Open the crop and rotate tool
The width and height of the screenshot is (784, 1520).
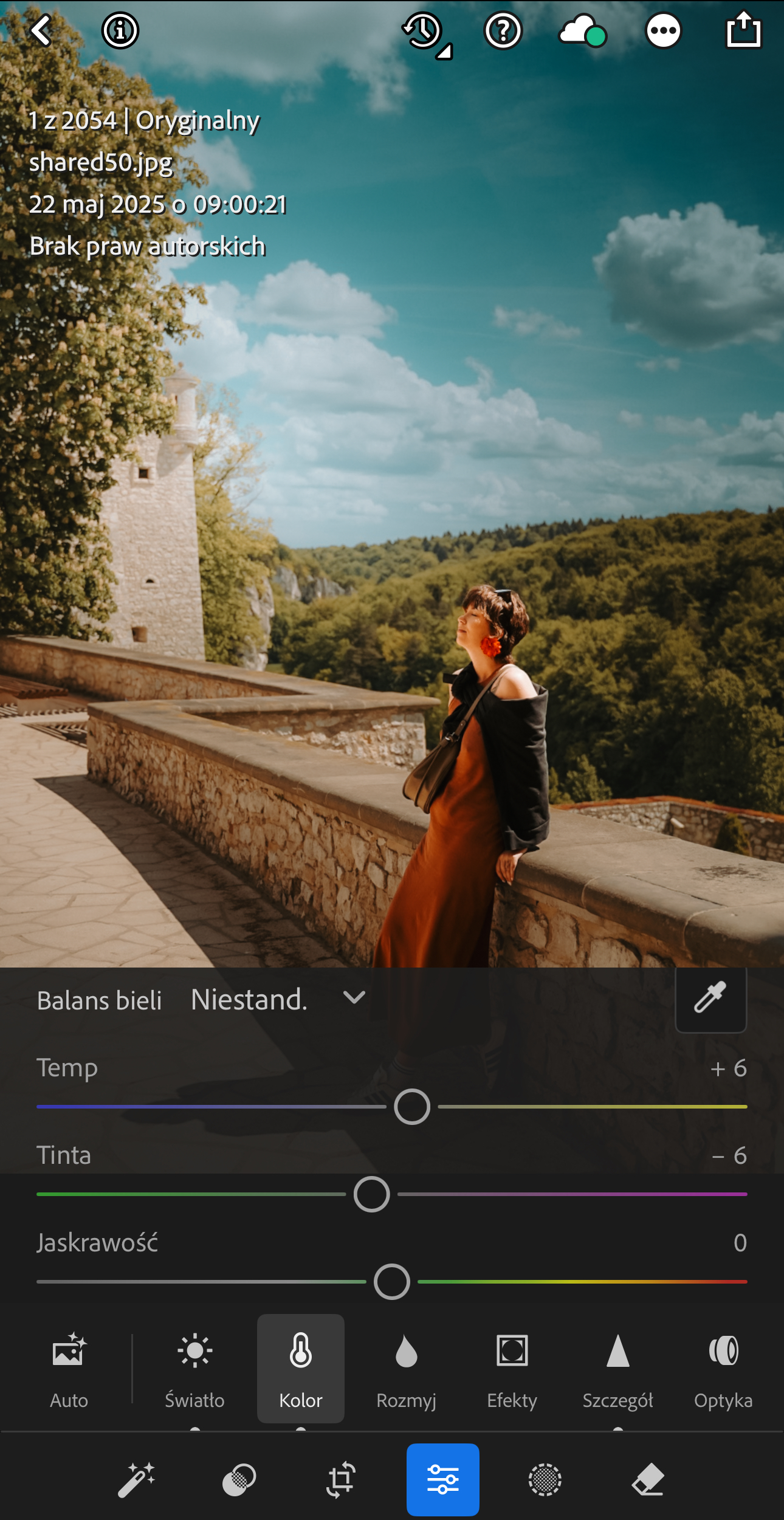point(340,1479)
